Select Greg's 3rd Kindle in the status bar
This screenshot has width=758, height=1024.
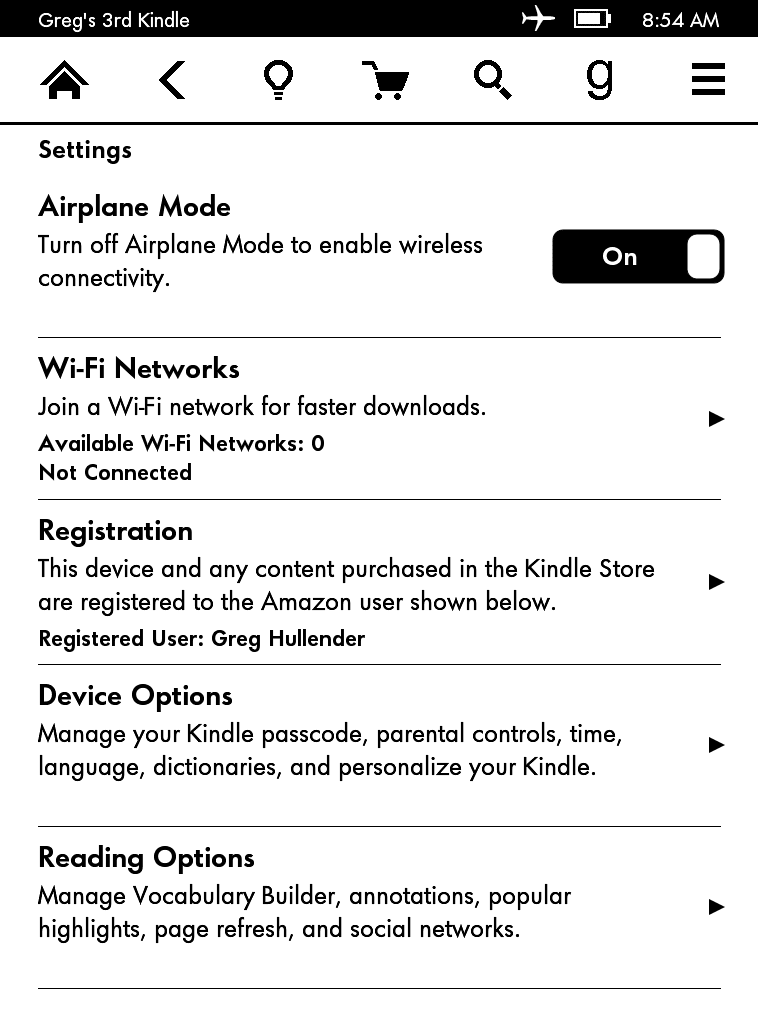pyautogui.click(x=113, y=19)
